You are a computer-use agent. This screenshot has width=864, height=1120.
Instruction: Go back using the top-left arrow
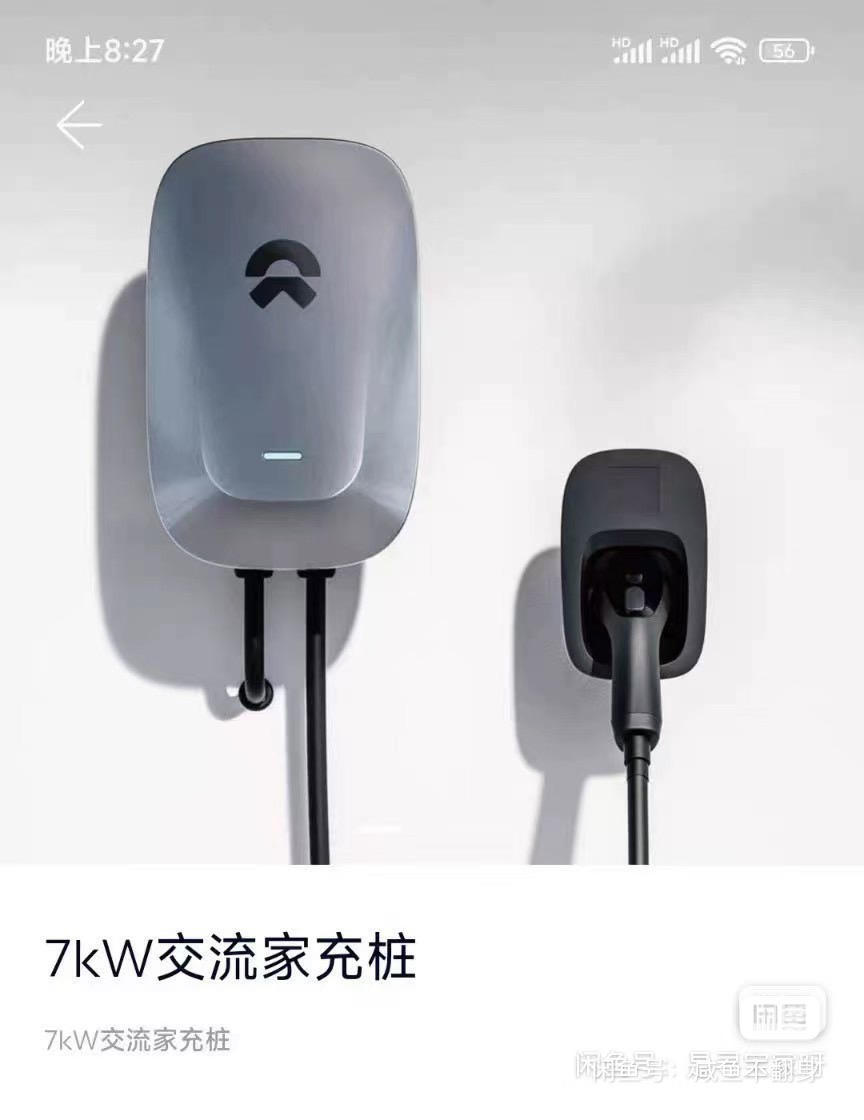[79, 126]
